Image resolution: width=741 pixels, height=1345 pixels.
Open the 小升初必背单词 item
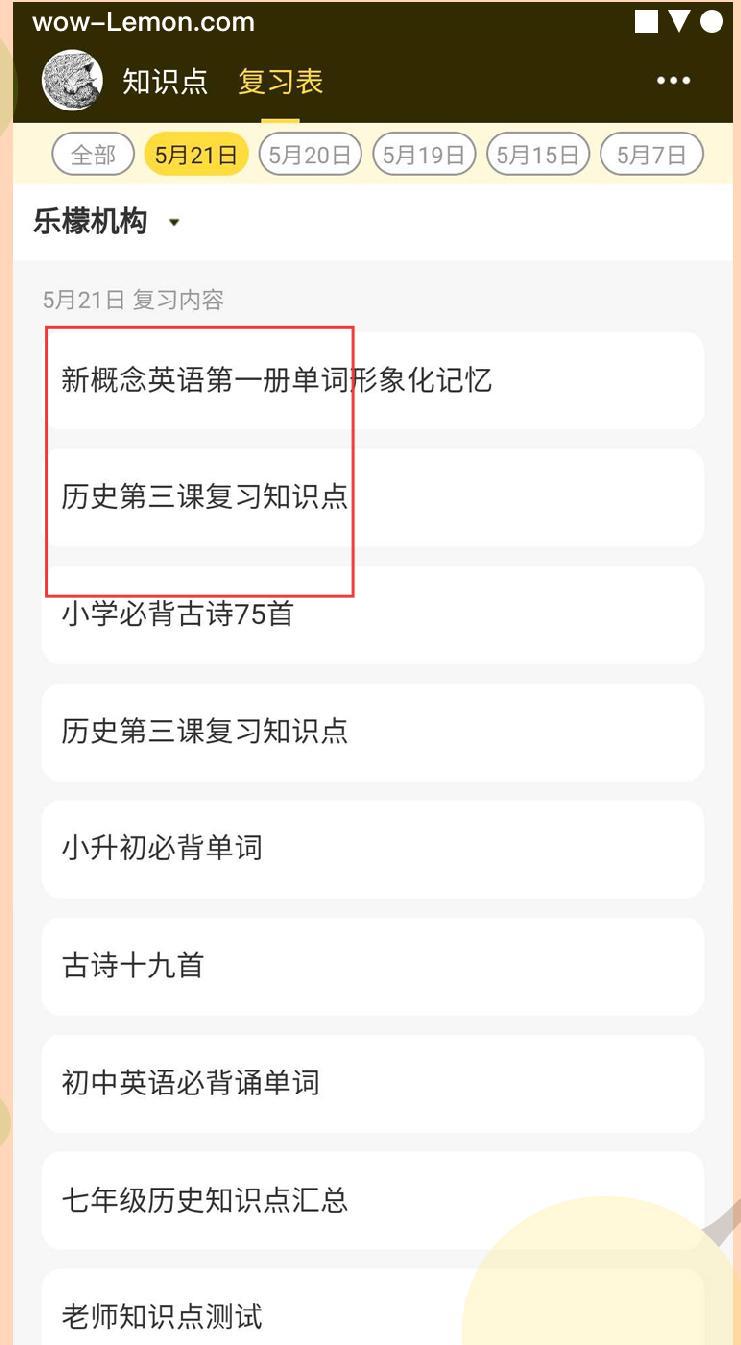point(373,848)
